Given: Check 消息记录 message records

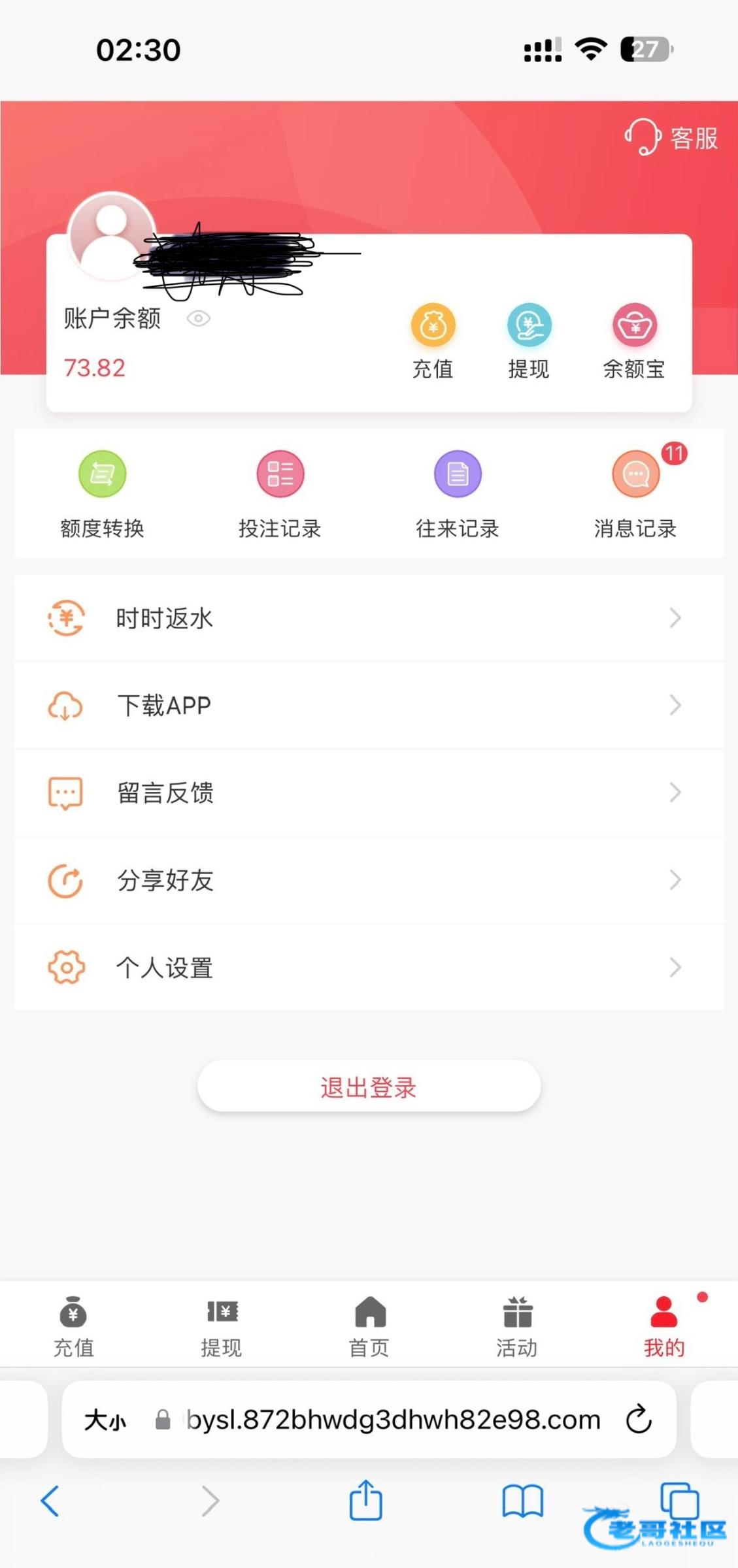Looking at the screenshot, I should pyautogui.click(x=635, y=495).
